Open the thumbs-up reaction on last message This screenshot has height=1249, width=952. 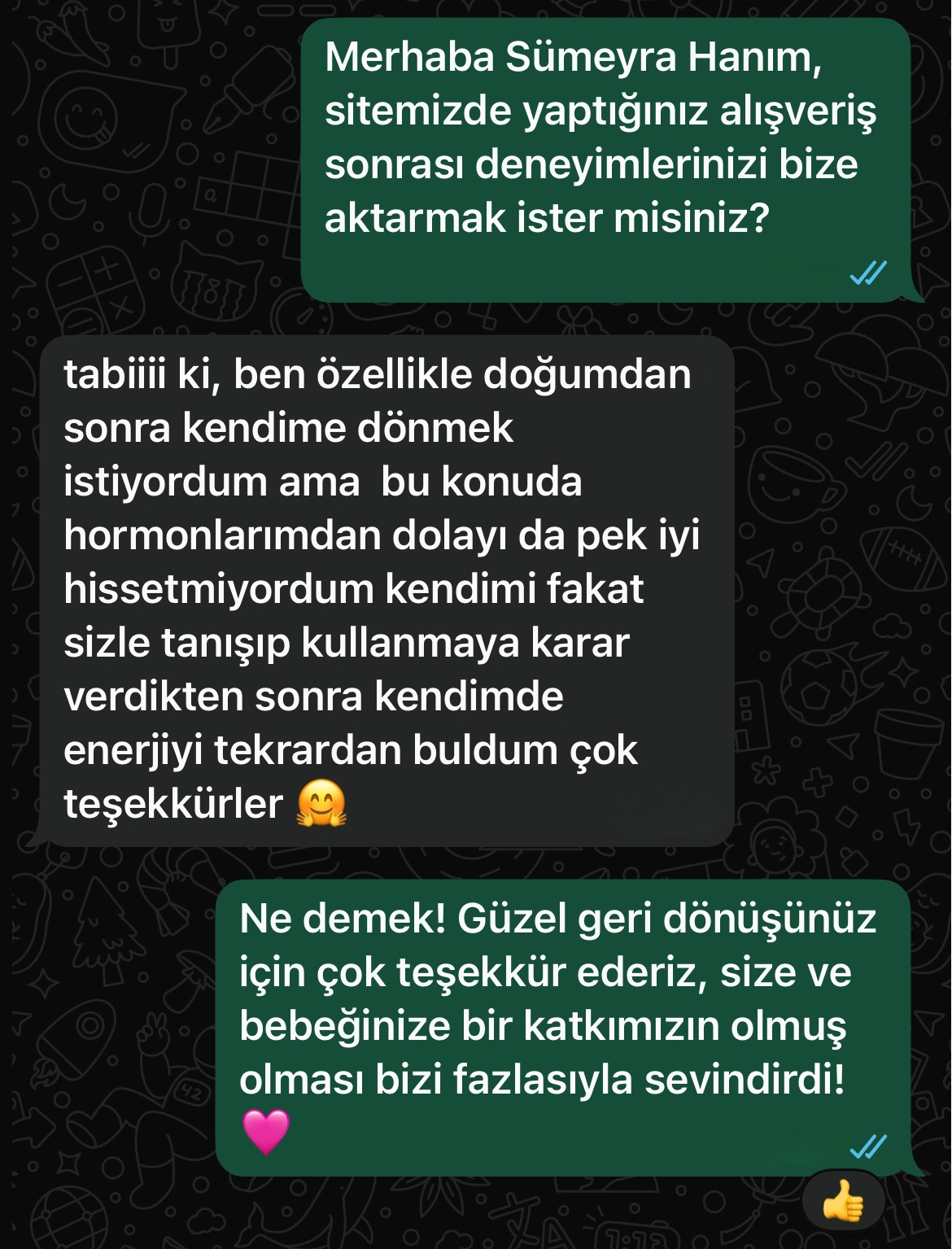coord(843,1201)
